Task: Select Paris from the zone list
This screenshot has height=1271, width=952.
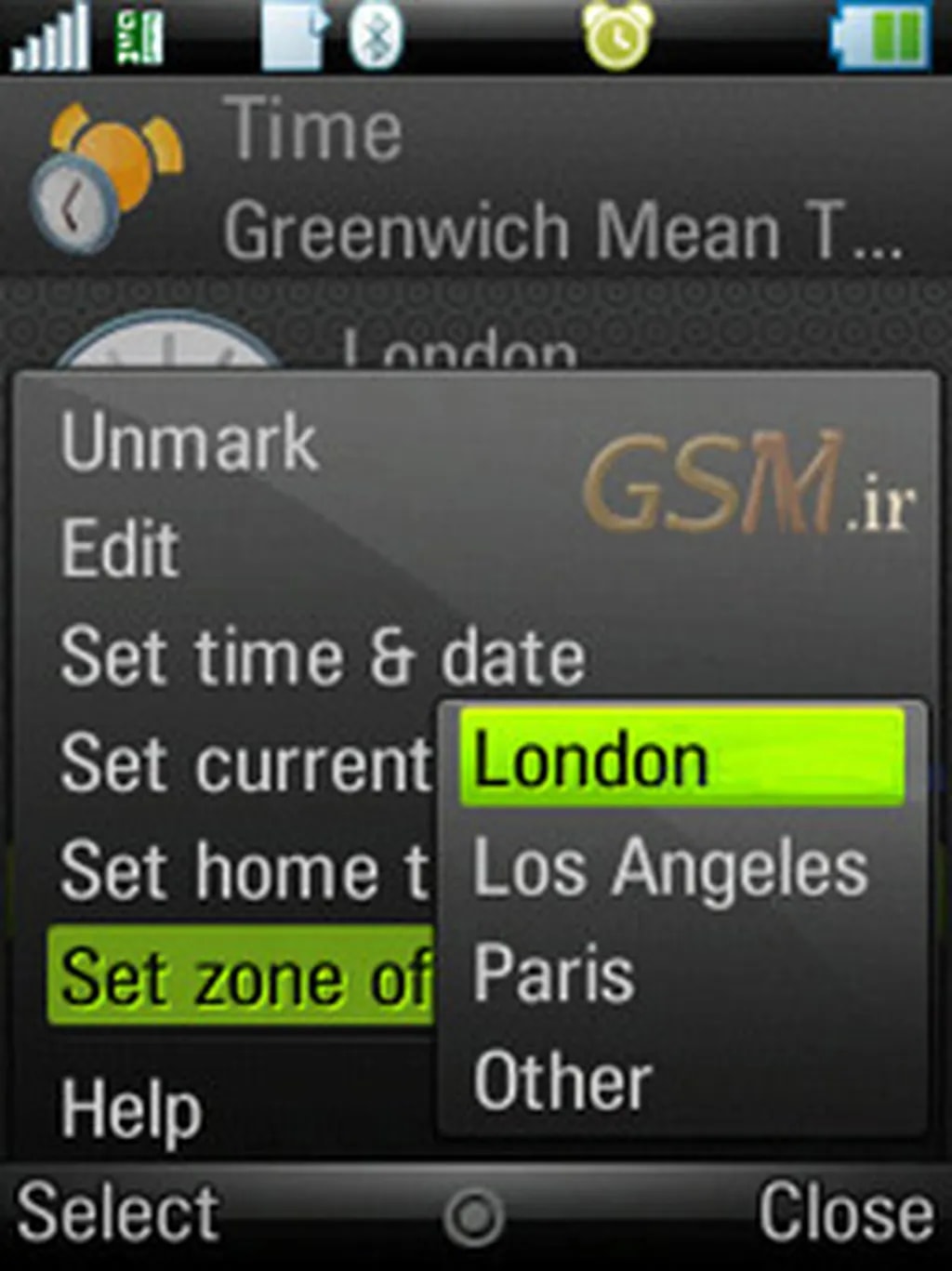Action: tap(554, 974)
